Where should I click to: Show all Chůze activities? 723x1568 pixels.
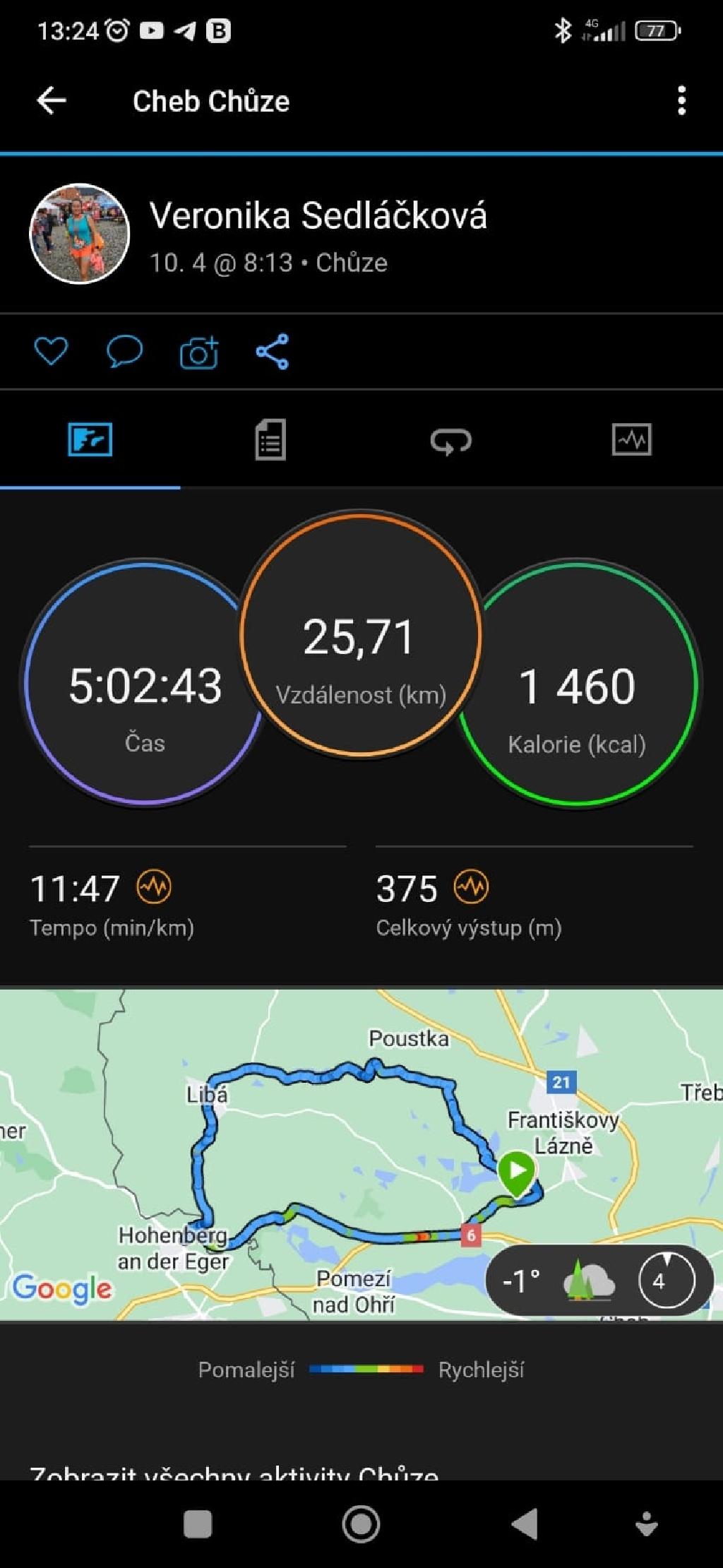[234, 1471]
